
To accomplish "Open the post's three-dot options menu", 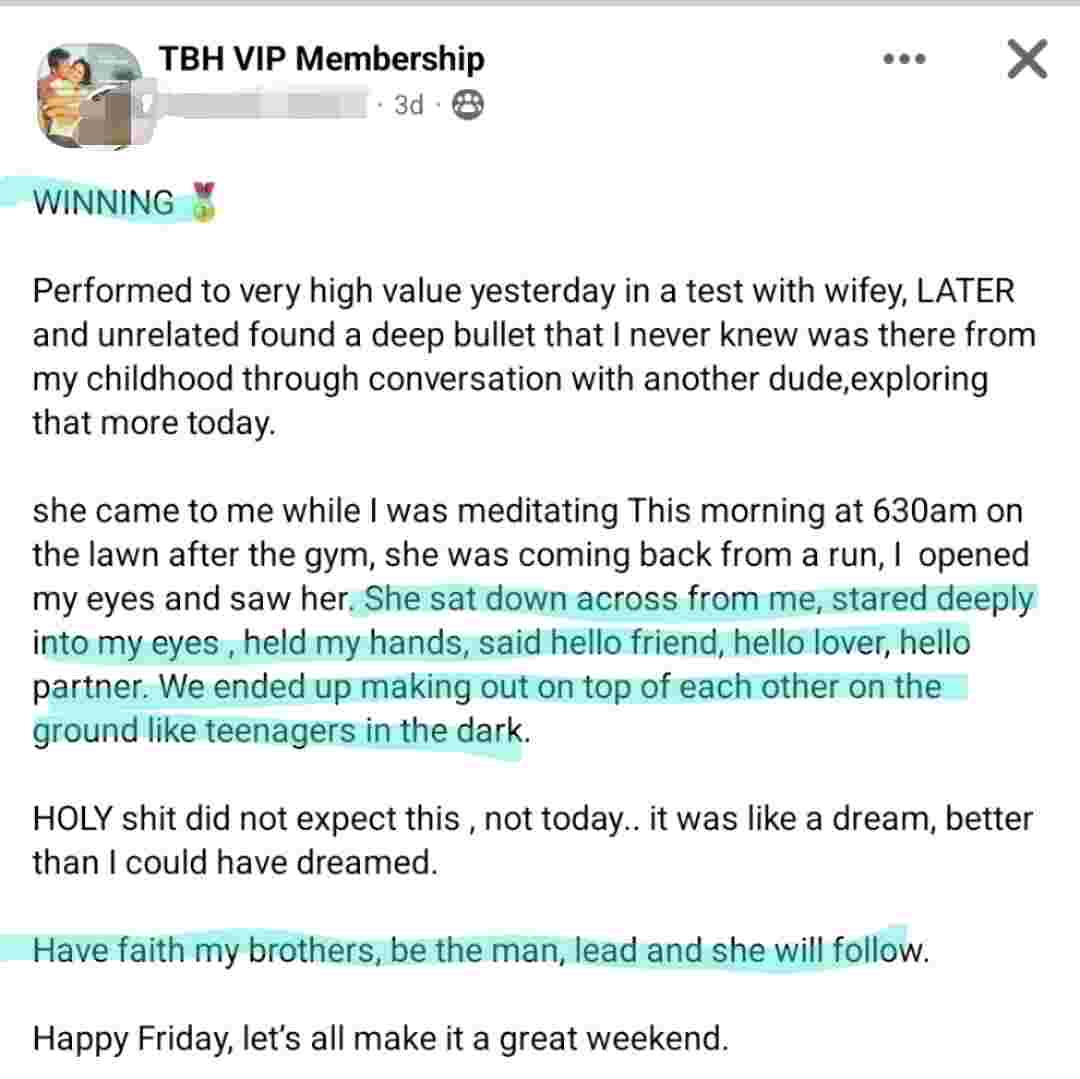I will click(905, 59).
